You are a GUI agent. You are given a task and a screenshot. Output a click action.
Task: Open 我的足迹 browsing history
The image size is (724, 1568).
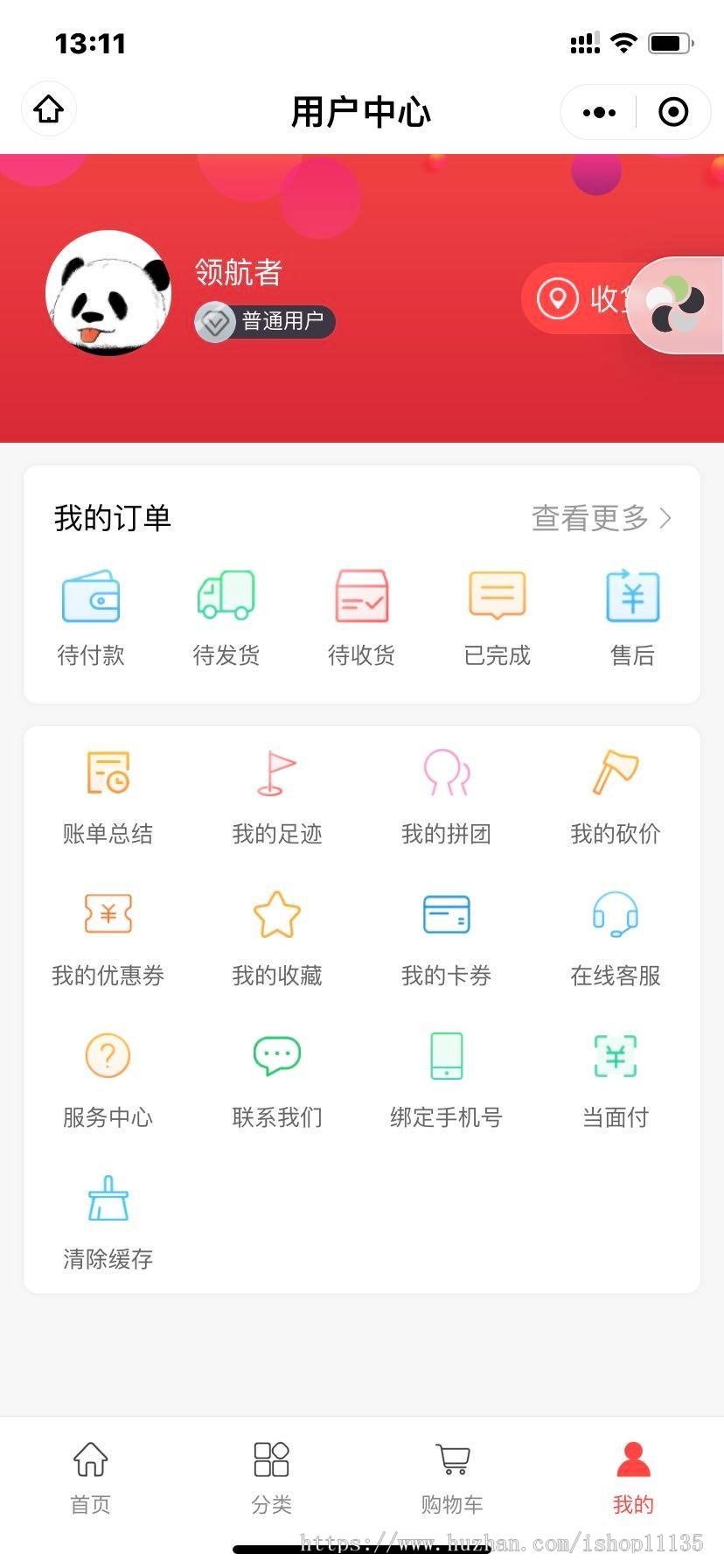[277, 796]
